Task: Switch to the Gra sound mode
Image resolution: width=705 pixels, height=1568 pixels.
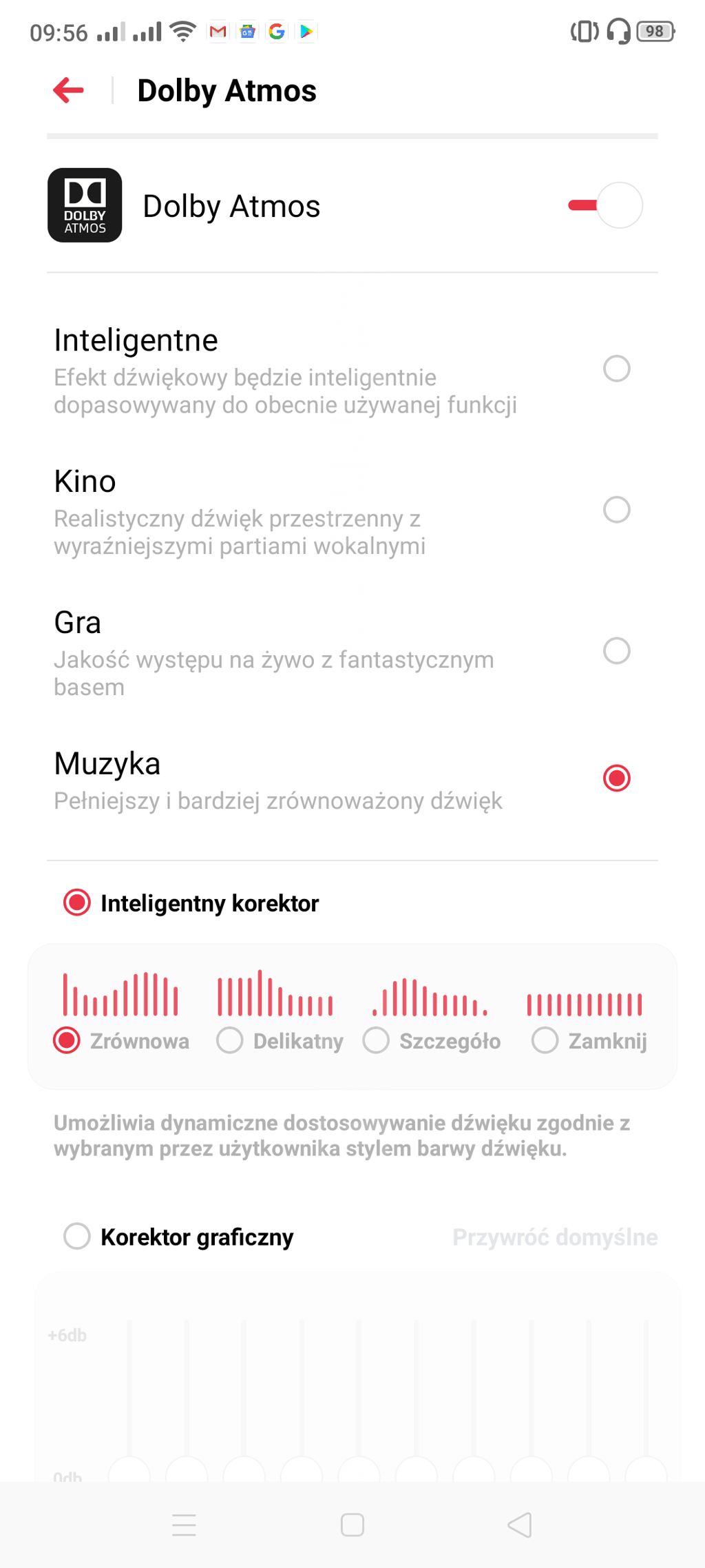Action: point(616,650)
